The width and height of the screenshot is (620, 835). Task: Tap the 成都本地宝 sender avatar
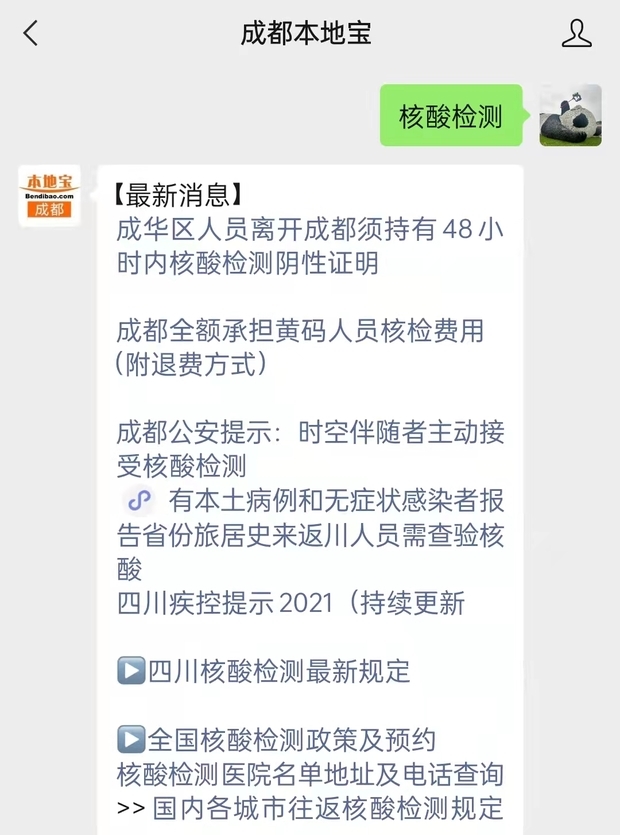49,196
